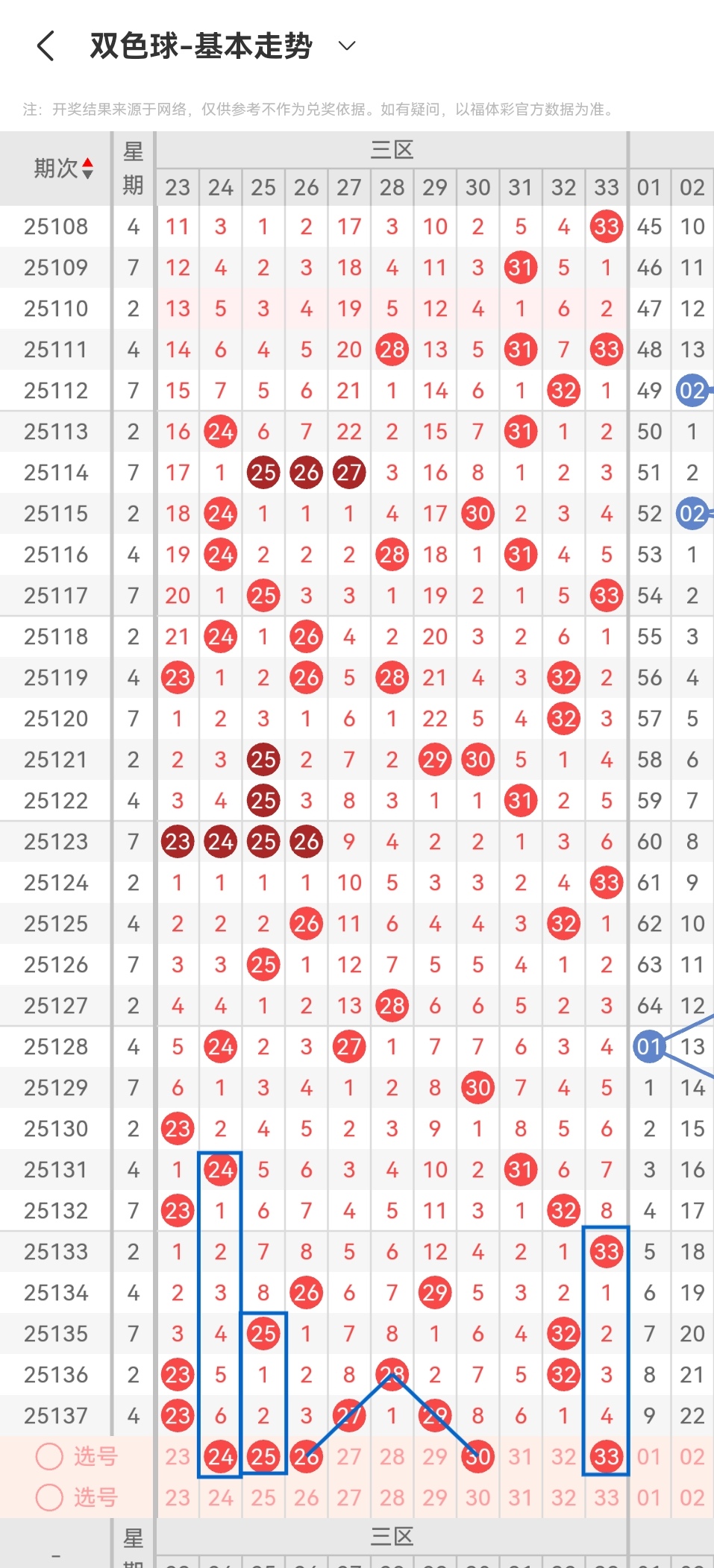Select the second 选号 radio circle
Viewport: 714px width, 1568px height.
49,1498
